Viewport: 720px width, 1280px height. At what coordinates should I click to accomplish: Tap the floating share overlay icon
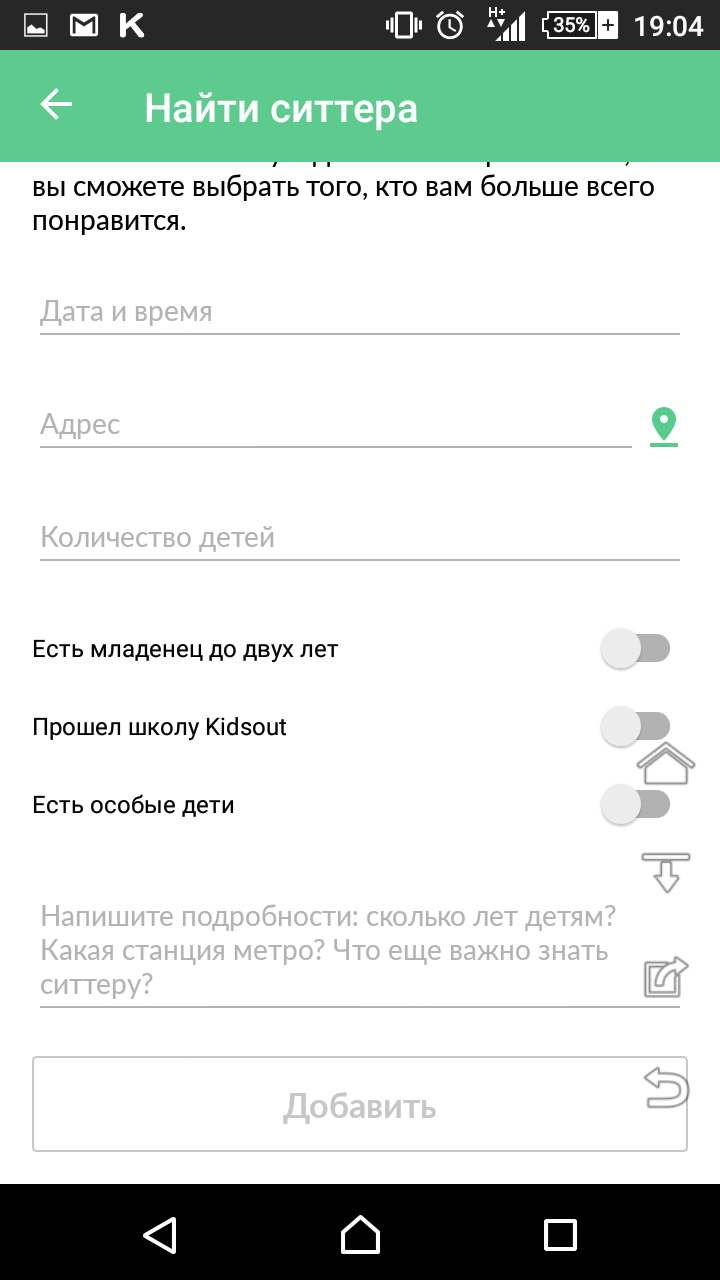[666, 977]
